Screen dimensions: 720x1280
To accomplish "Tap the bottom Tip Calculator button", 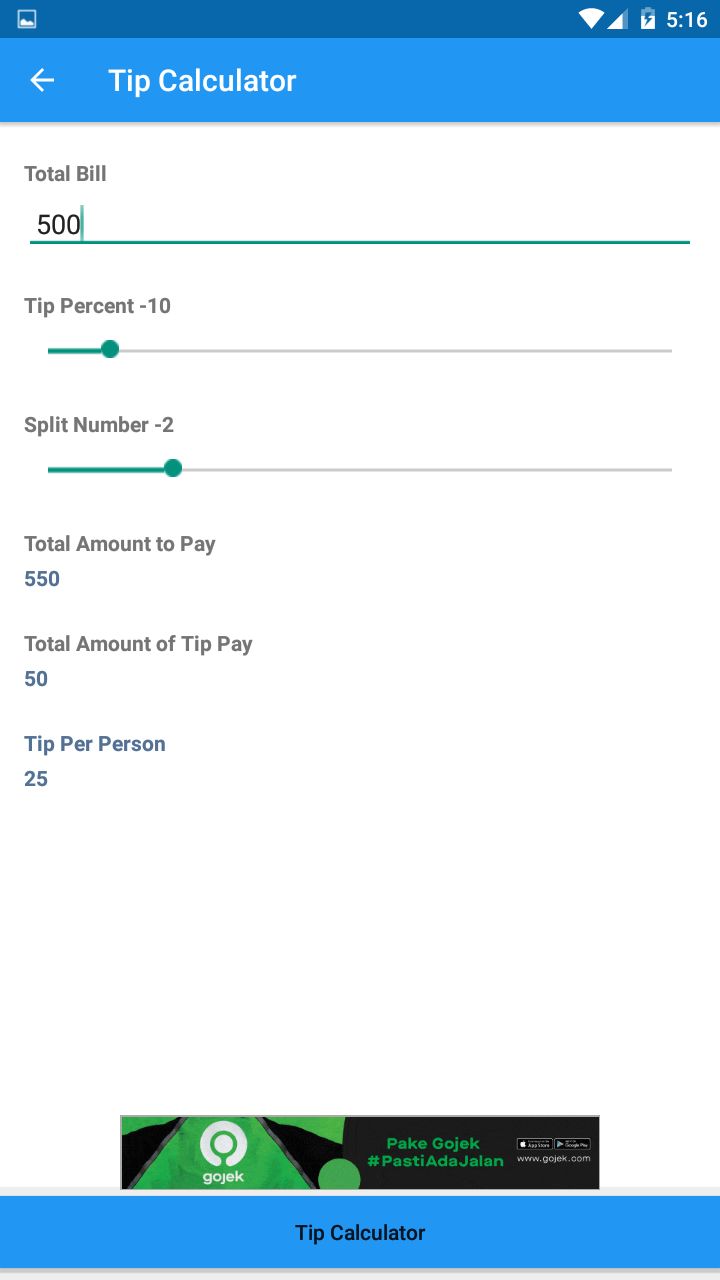I will click(x=360, y=1232).
